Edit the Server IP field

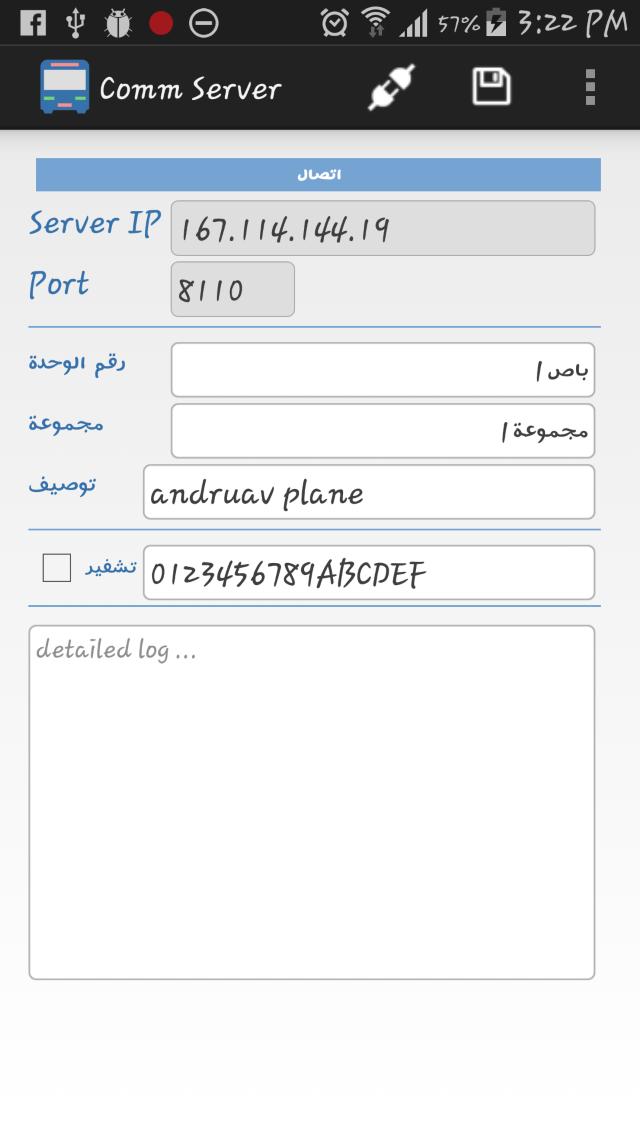382,229
